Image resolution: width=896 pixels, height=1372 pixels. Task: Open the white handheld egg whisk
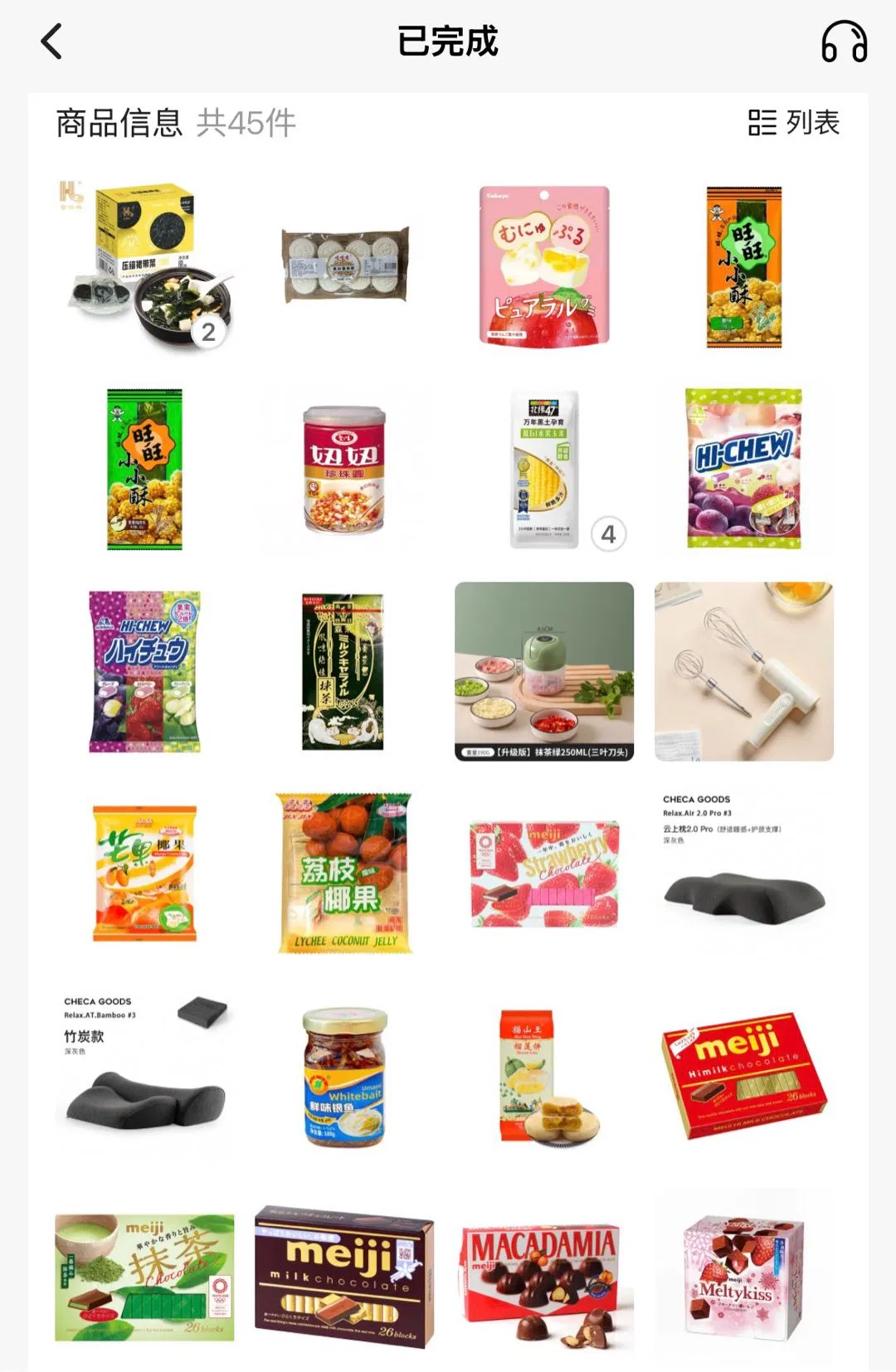point(744,672)
